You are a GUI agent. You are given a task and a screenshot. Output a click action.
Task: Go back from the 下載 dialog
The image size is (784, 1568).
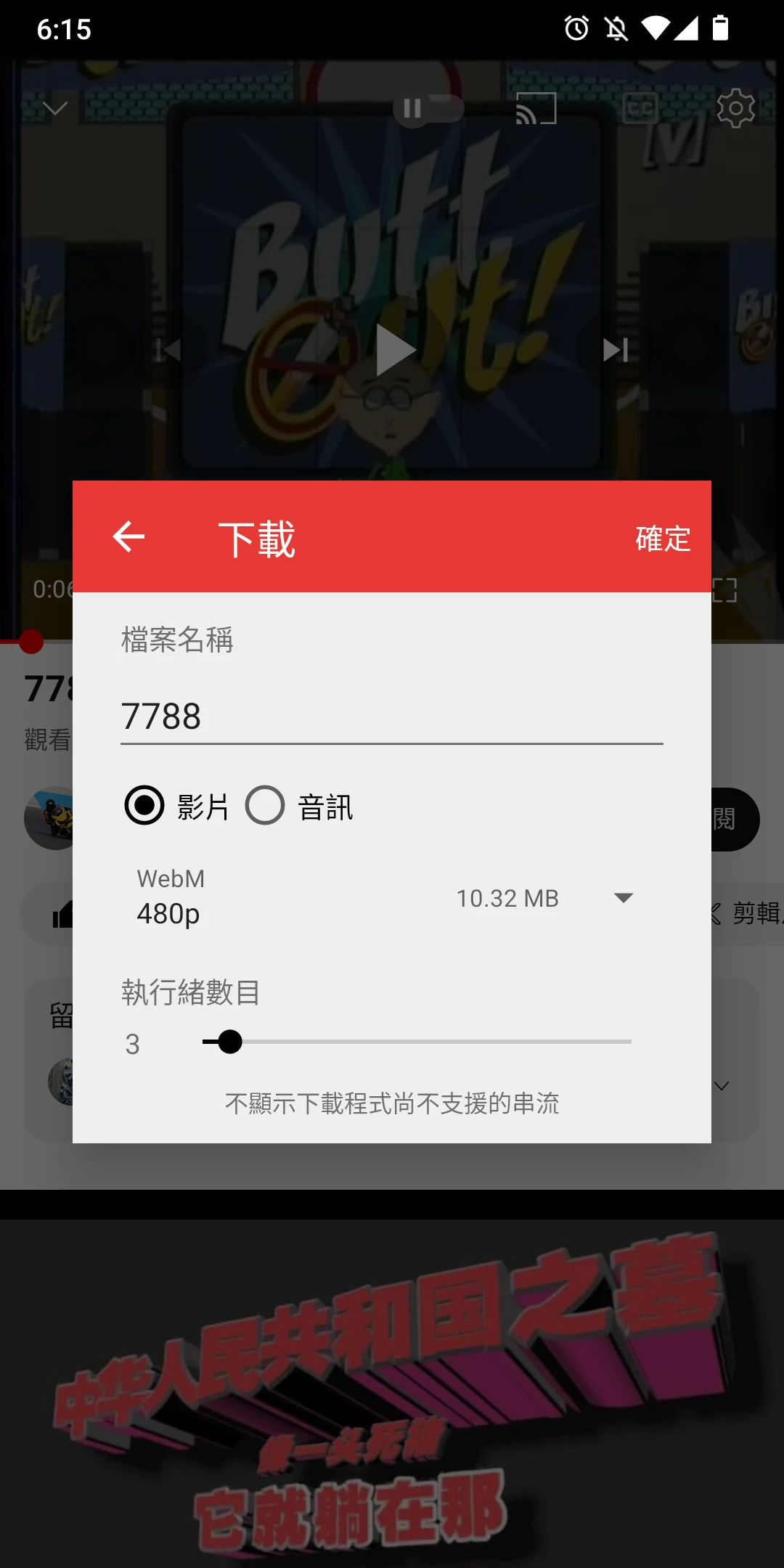tap(129, 537)
